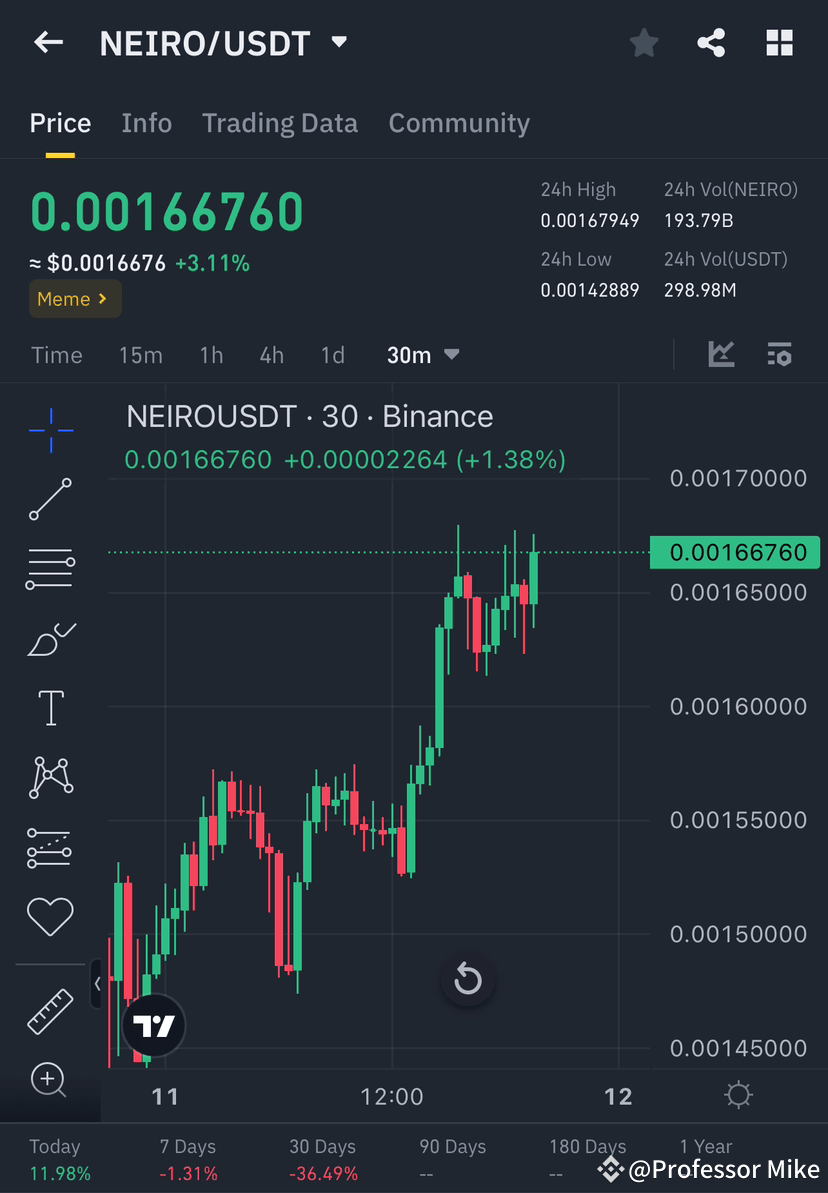Open the 30m interval dropdown
Screen dimensions: 828x1193
click(423, 354)
